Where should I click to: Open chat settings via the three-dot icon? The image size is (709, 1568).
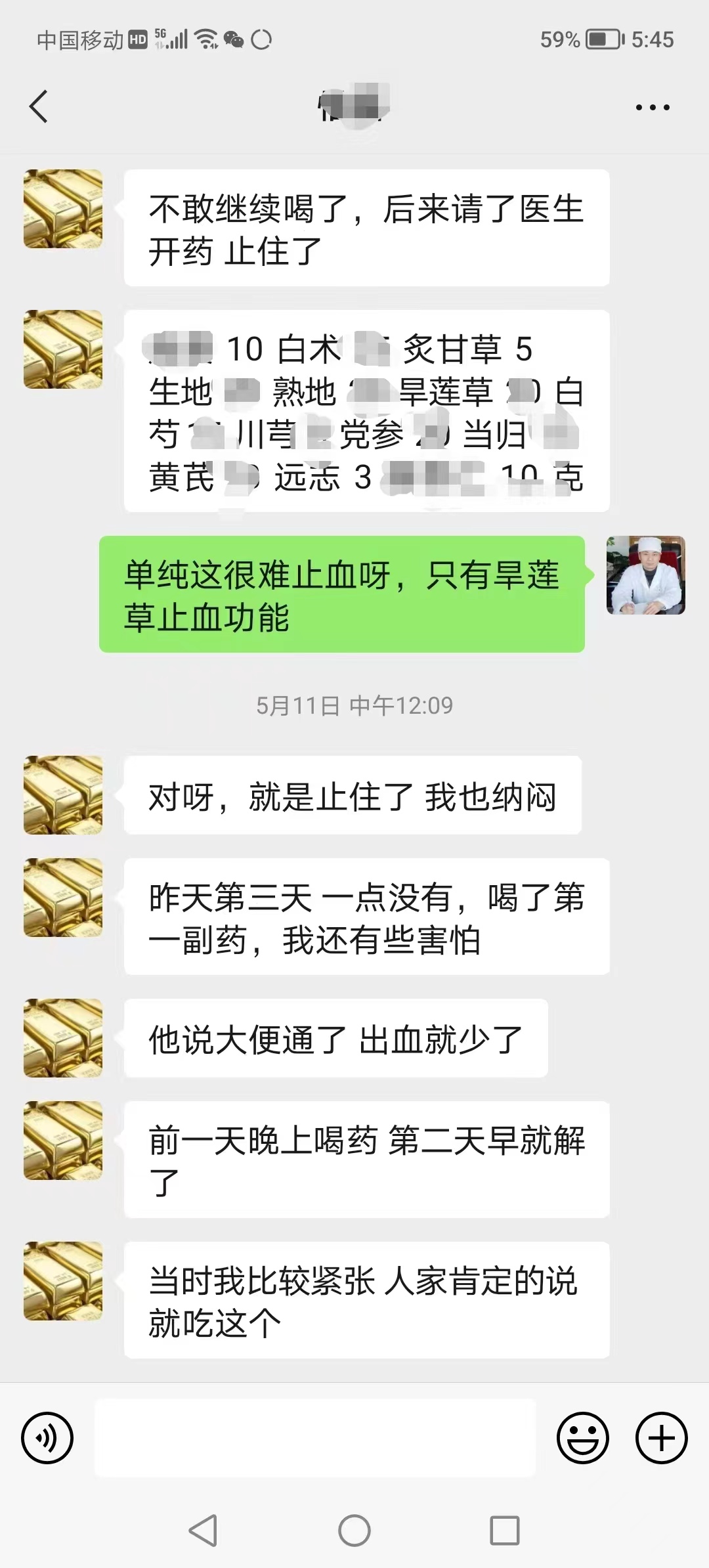click(x=652, y=105)
